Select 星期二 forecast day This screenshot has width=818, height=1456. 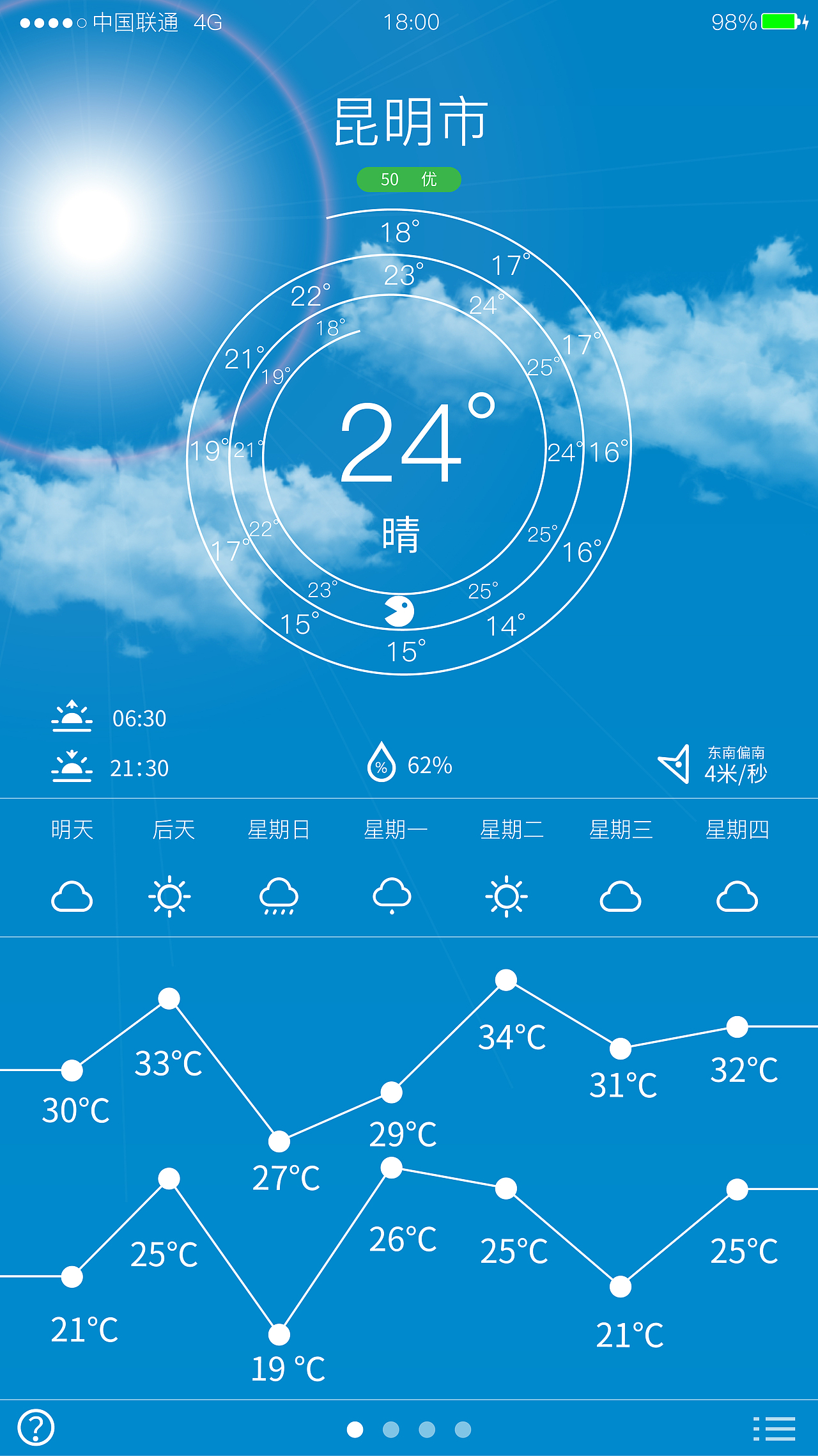click(511, 830)
